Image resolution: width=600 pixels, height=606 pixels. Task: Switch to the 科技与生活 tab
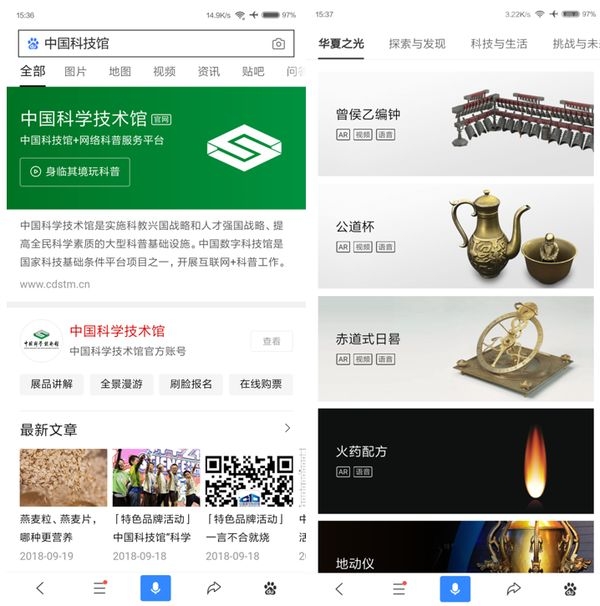(x=498, y=44)
